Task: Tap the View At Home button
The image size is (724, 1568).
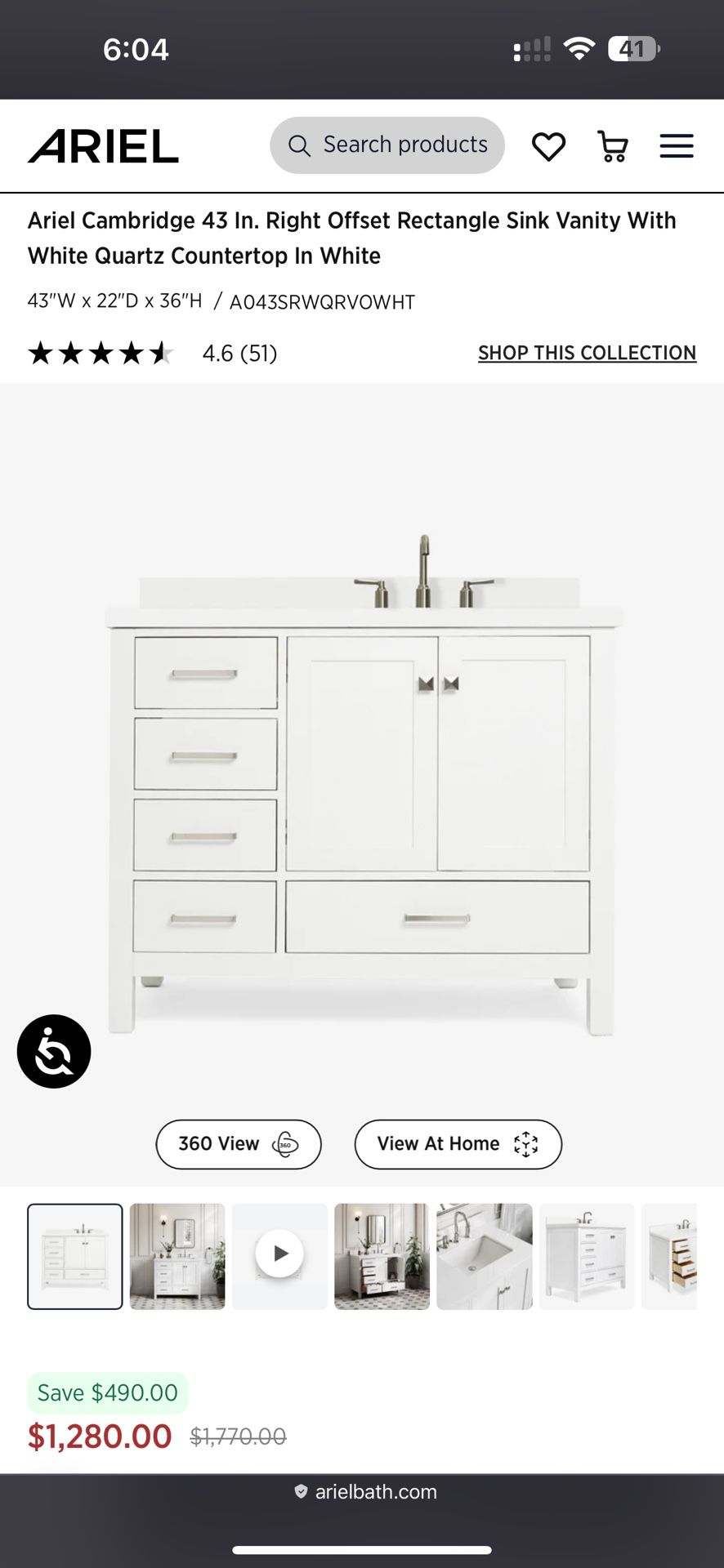Action: click(458, 1144)
